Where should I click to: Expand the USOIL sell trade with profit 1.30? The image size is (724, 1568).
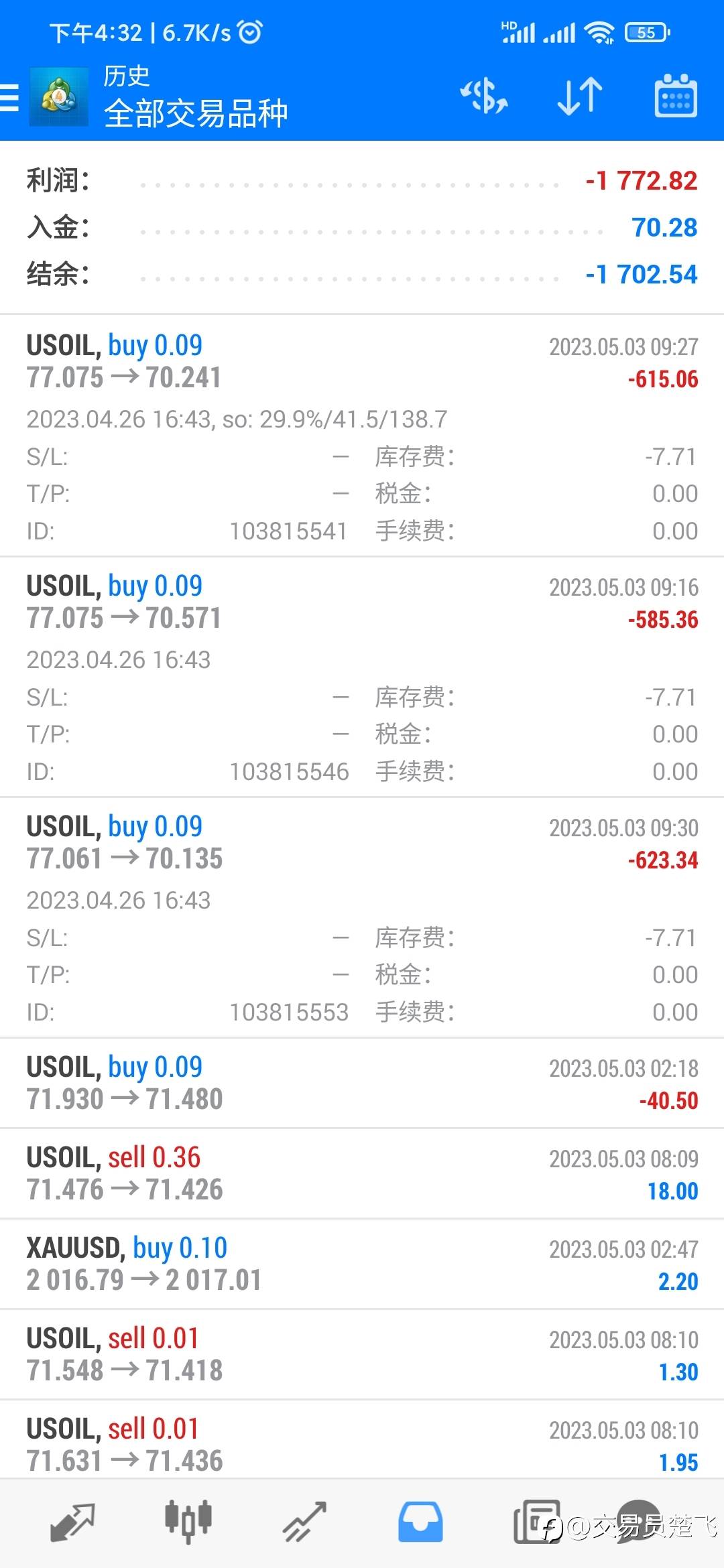pos(362,1354)
